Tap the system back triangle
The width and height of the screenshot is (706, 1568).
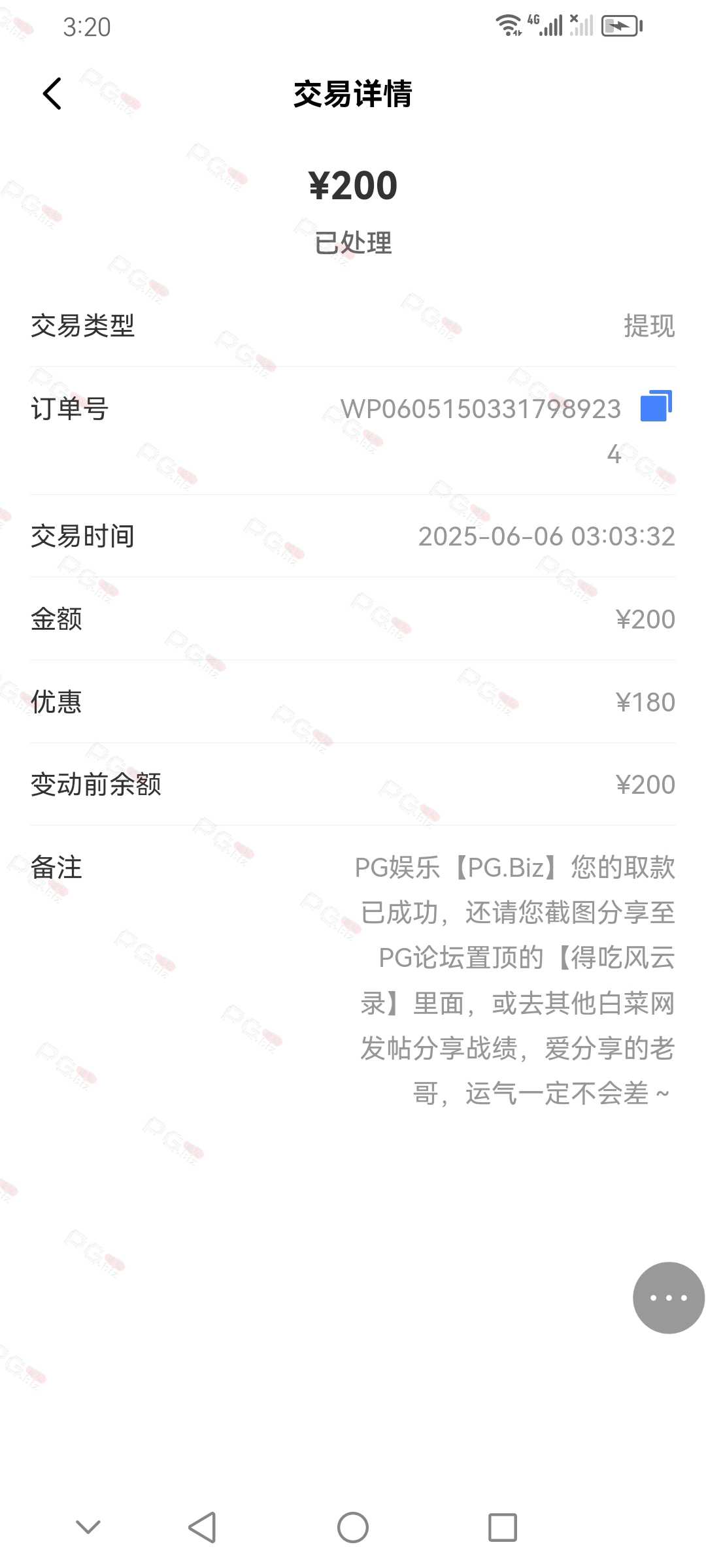pos(202,1527)
